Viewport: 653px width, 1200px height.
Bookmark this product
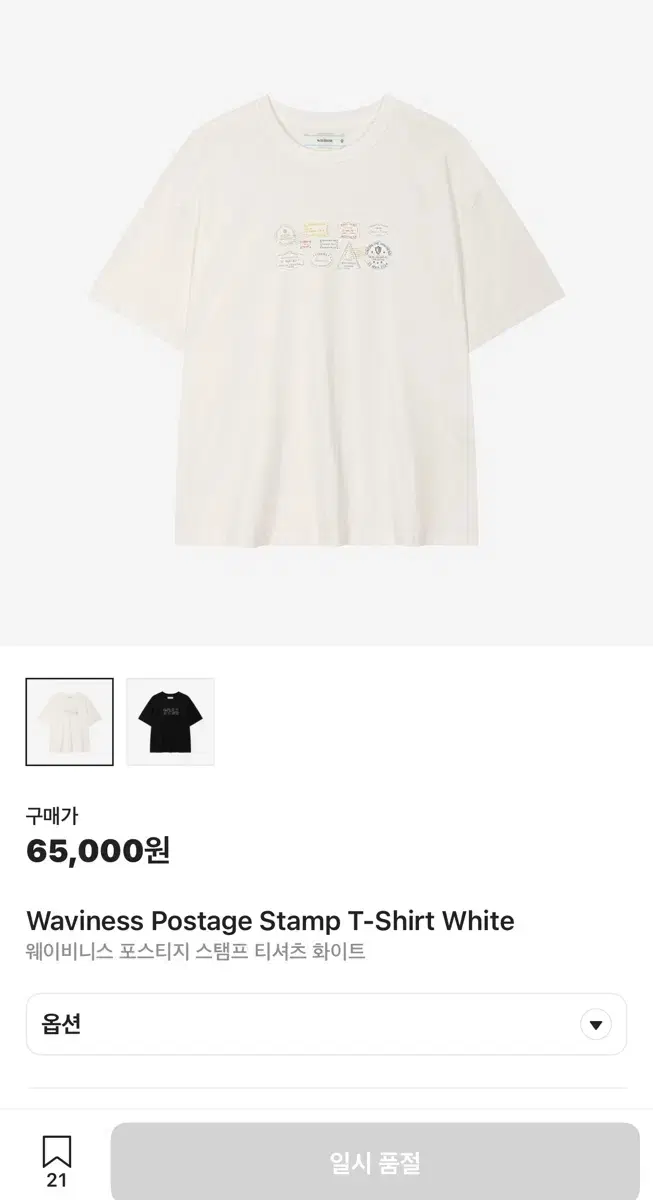[x=56, y=1160]
